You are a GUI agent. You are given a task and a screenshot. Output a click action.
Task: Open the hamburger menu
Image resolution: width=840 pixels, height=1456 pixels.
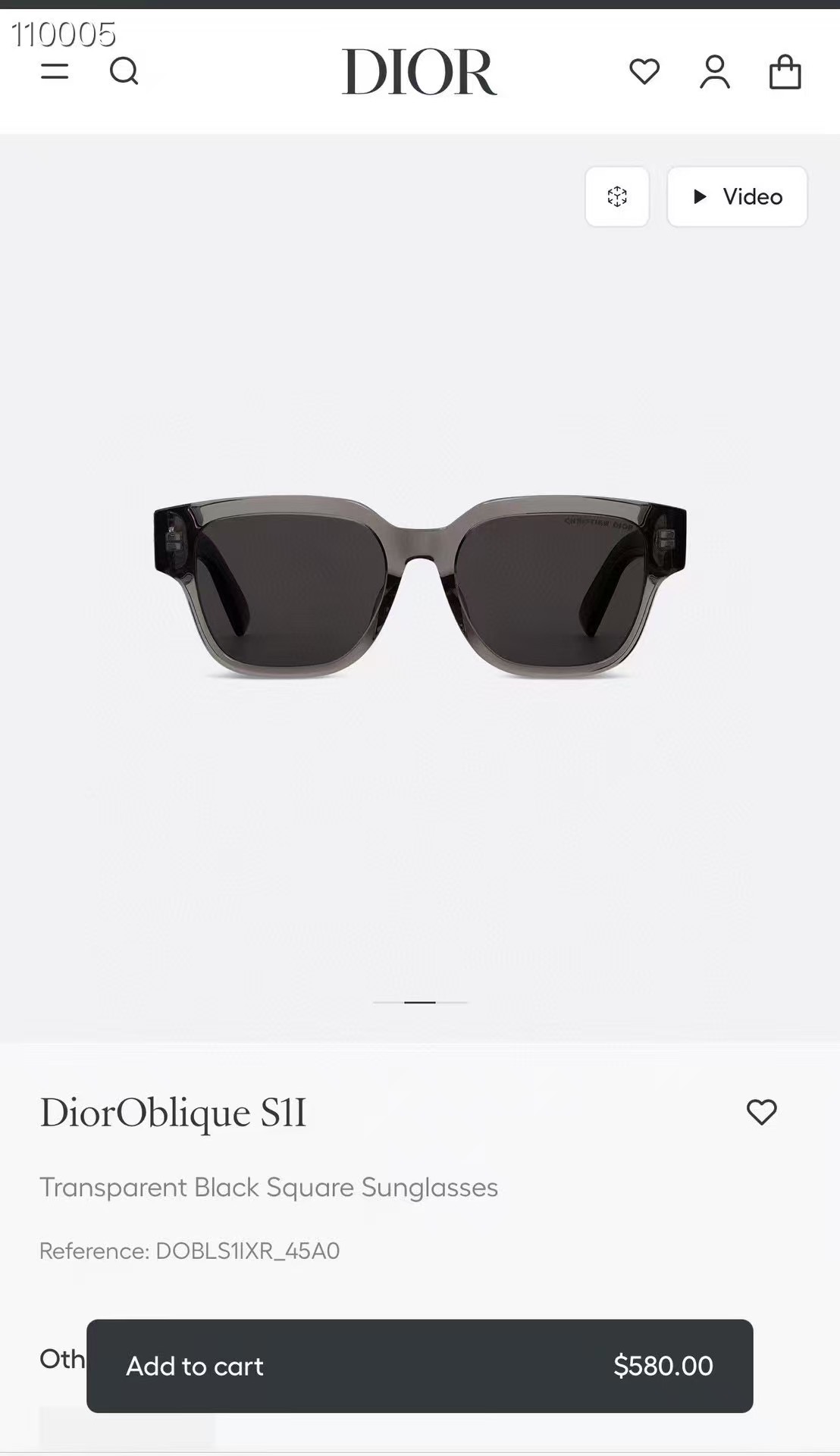(55, 72)
